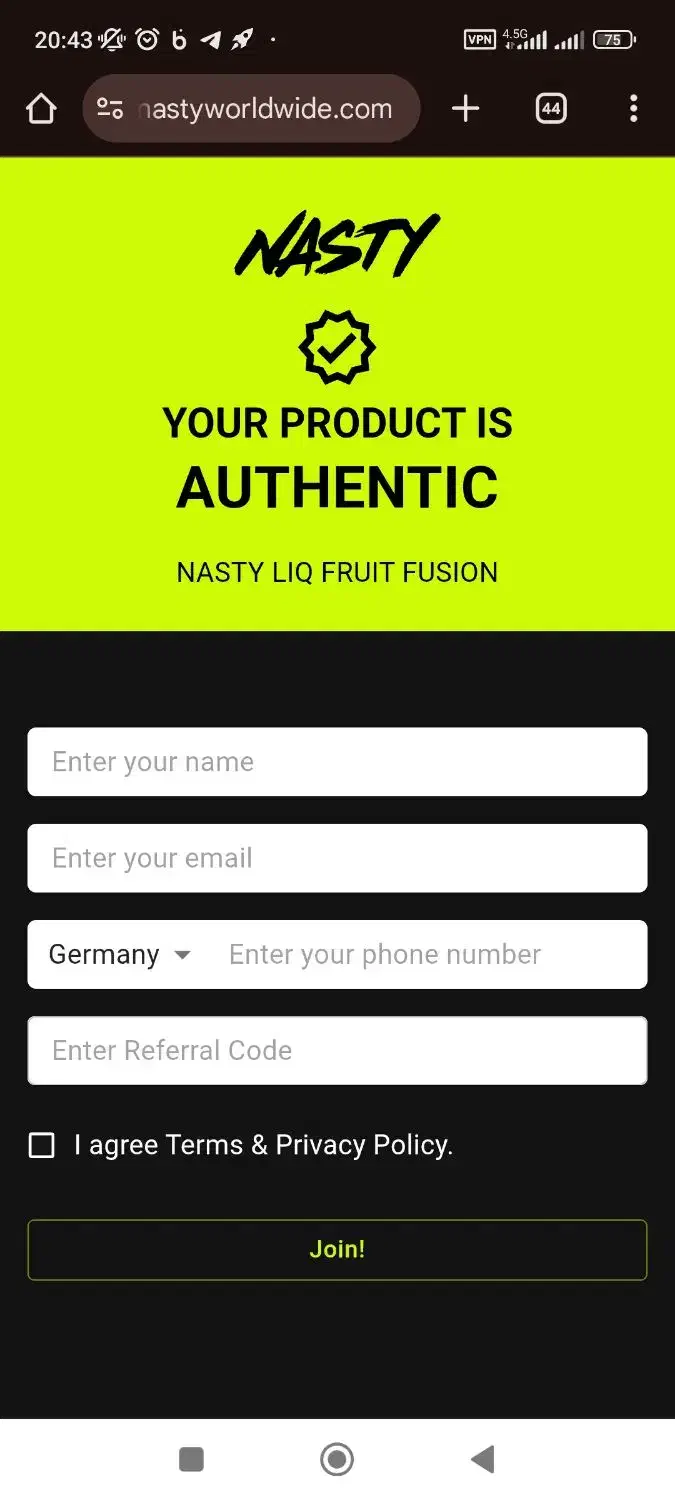Screen dimensions: 675x1500
Task: Check the agree Terms & Privacy Policy box
Action: (42, 1145)
